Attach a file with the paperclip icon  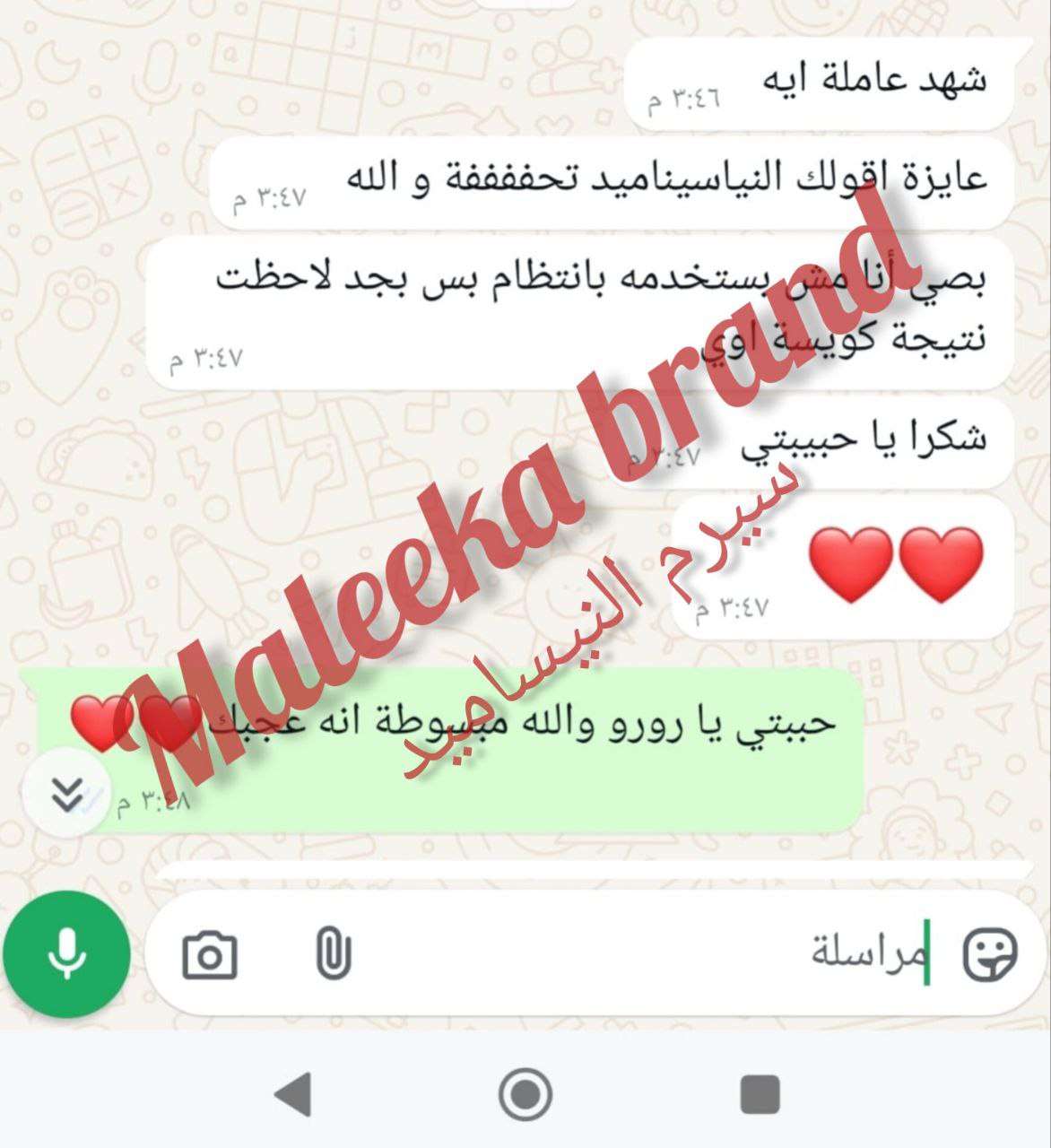click(x=334, y=954)
